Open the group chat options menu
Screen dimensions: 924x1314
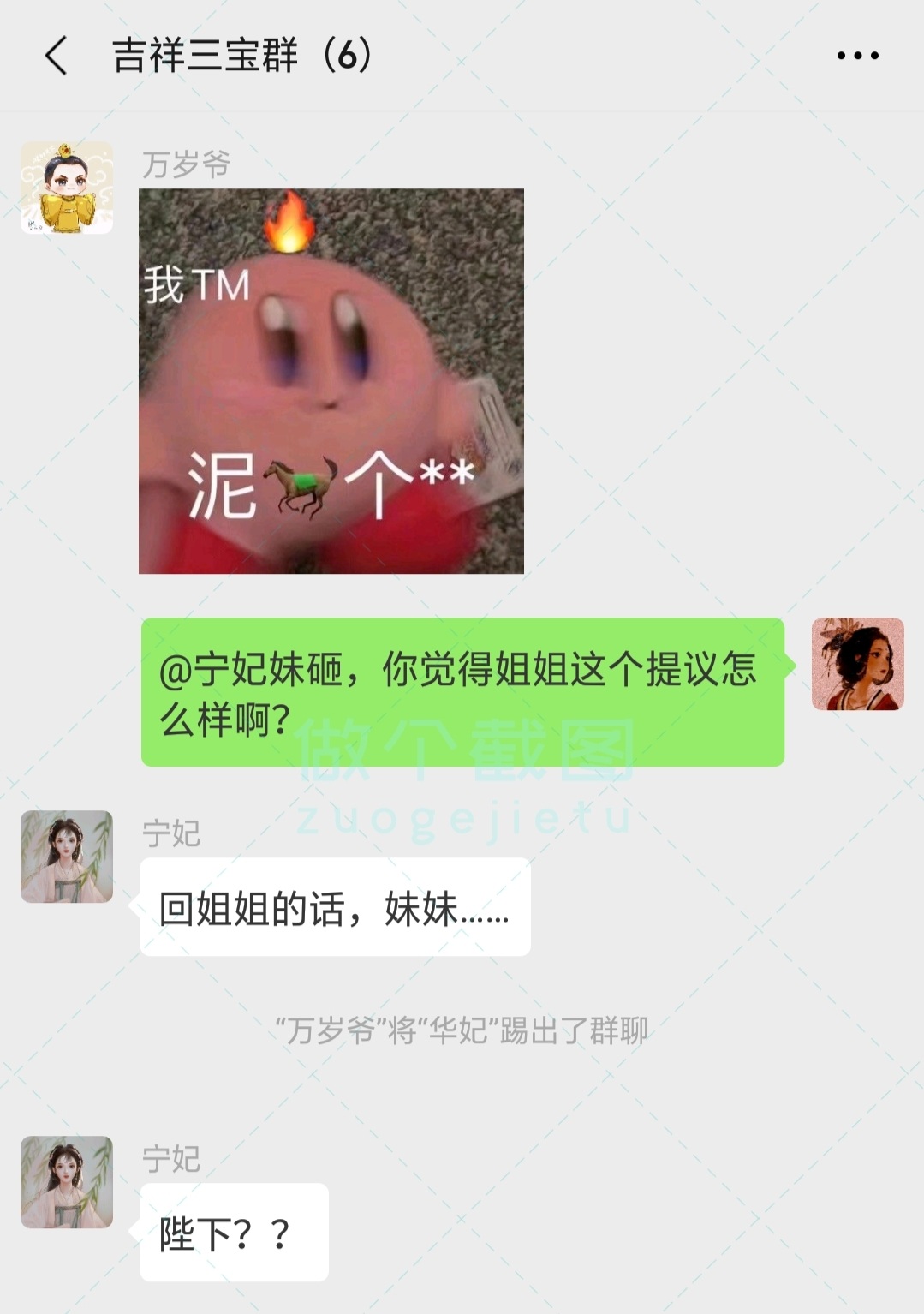point(857,56)
